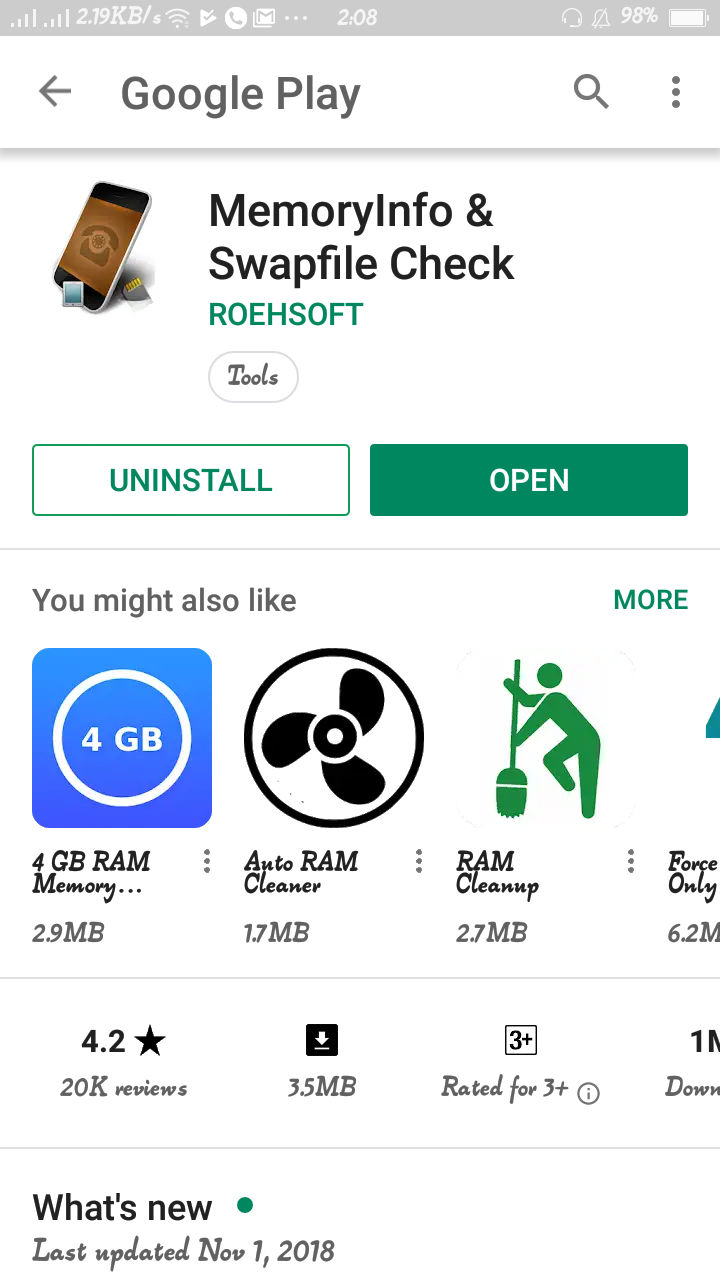Open the 4 GB RAM Memory app card
Screen dimensions: 720x1280
(122, 738)
